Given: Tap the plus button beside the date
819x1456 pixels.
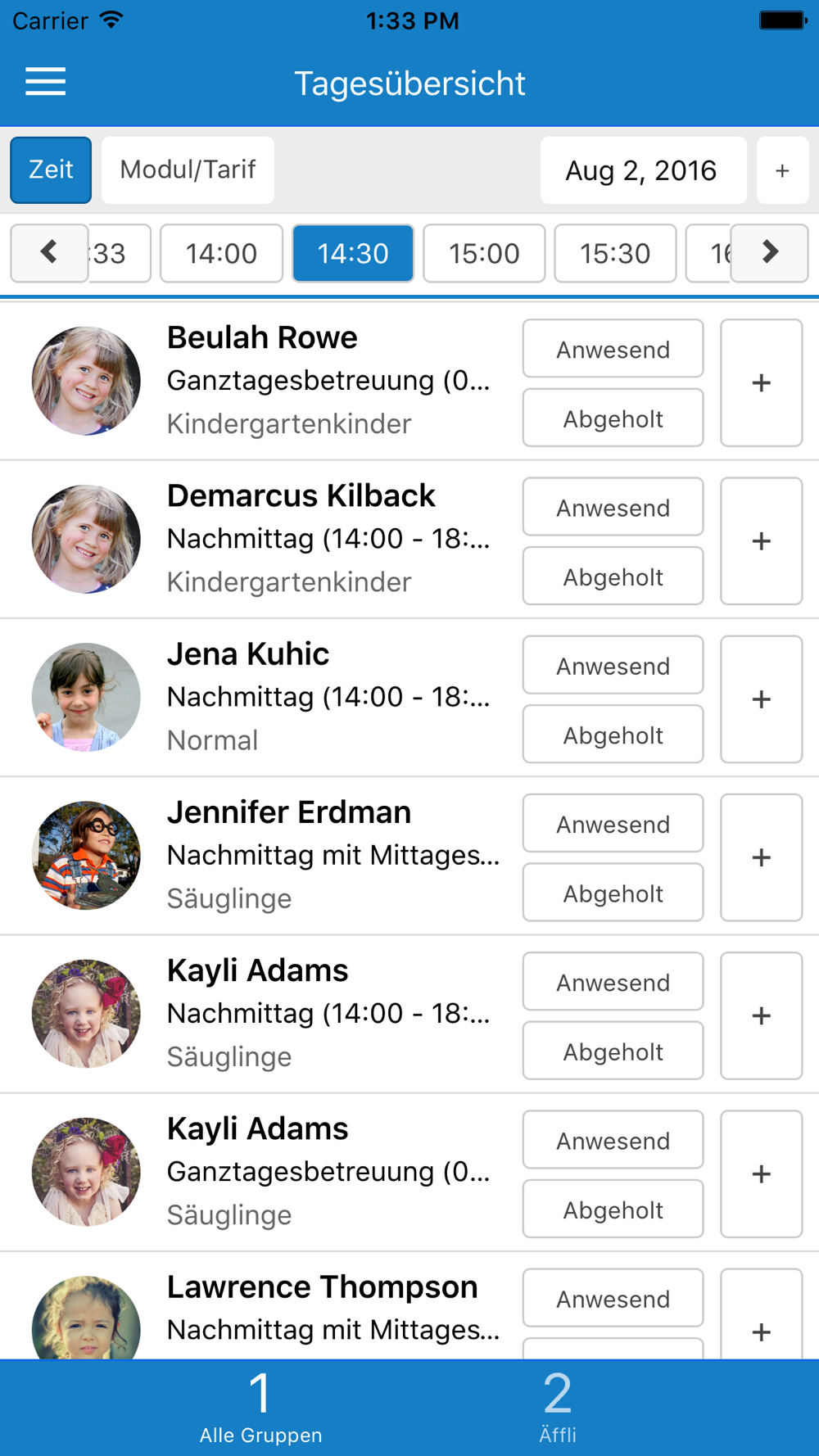Looking at the screenshot, I should (x=782, y=170).
